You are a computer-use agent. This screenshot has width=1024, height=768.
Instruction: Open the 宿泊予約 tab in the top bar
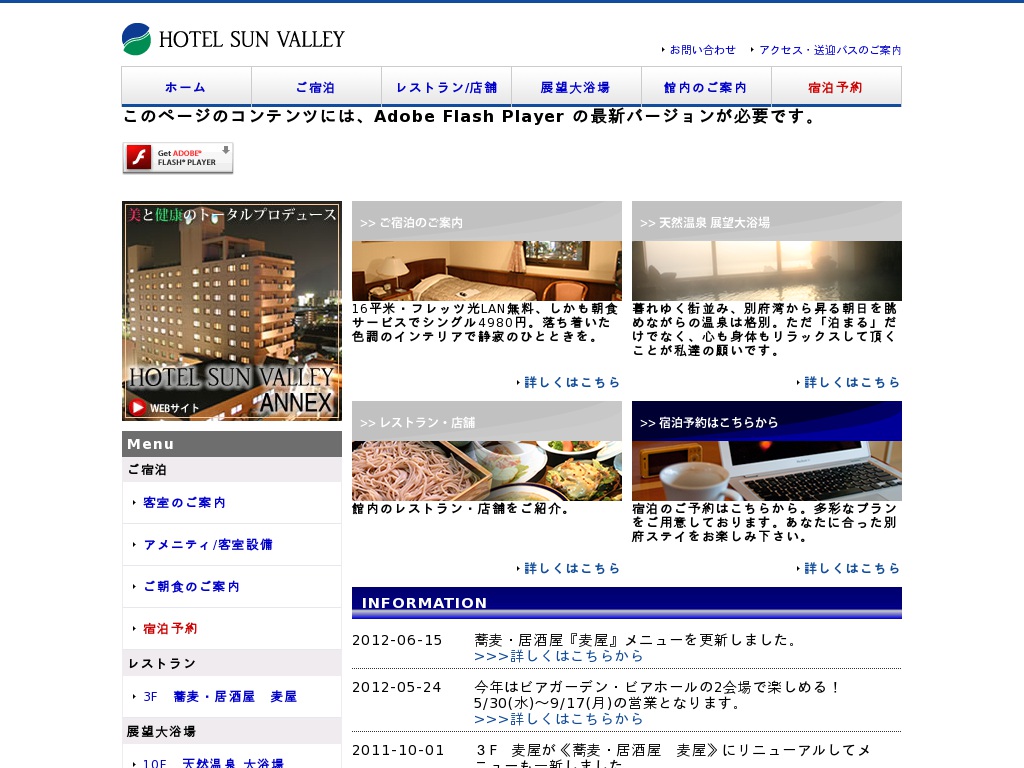[x=836, y=87]
